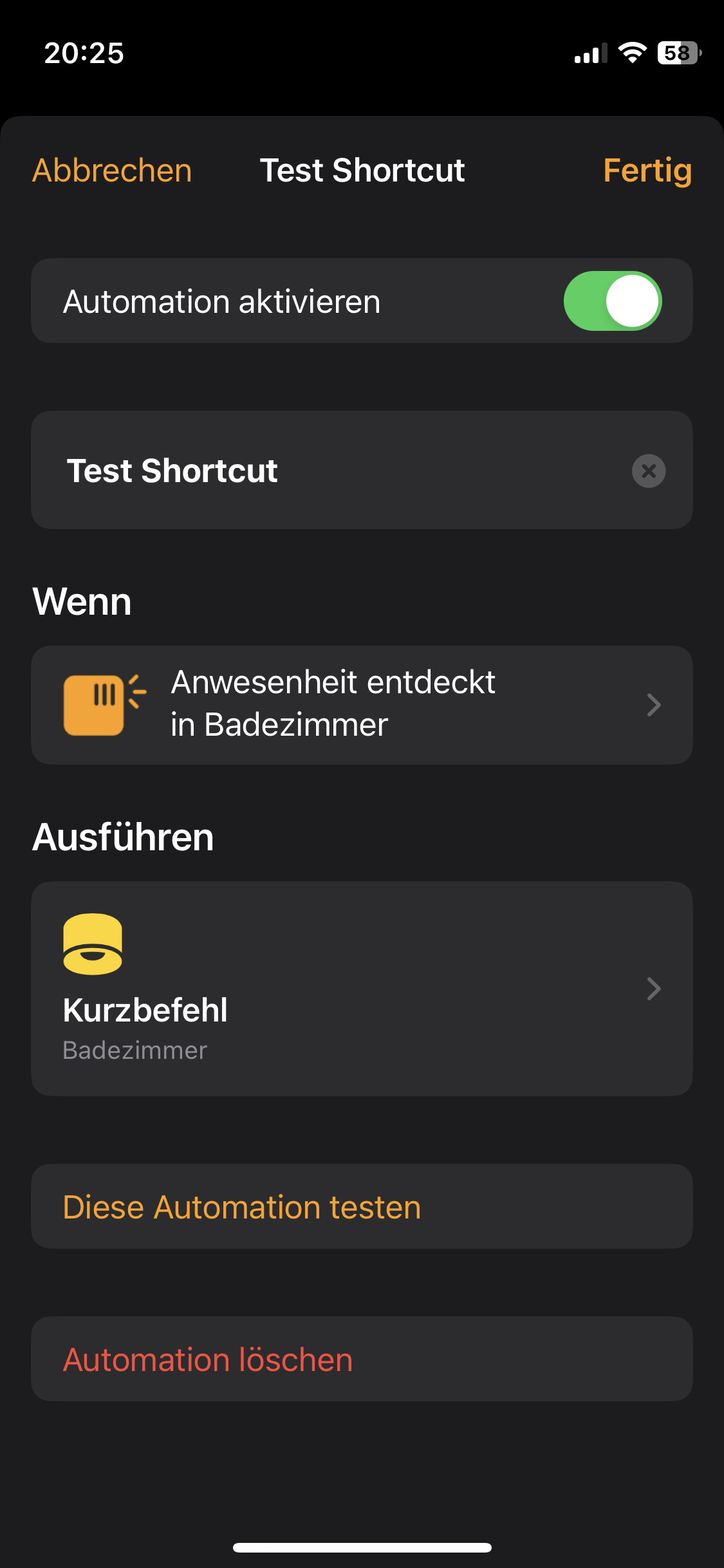Tap Diese Automation testen

pyautogui.click(x=242, y=1207)
